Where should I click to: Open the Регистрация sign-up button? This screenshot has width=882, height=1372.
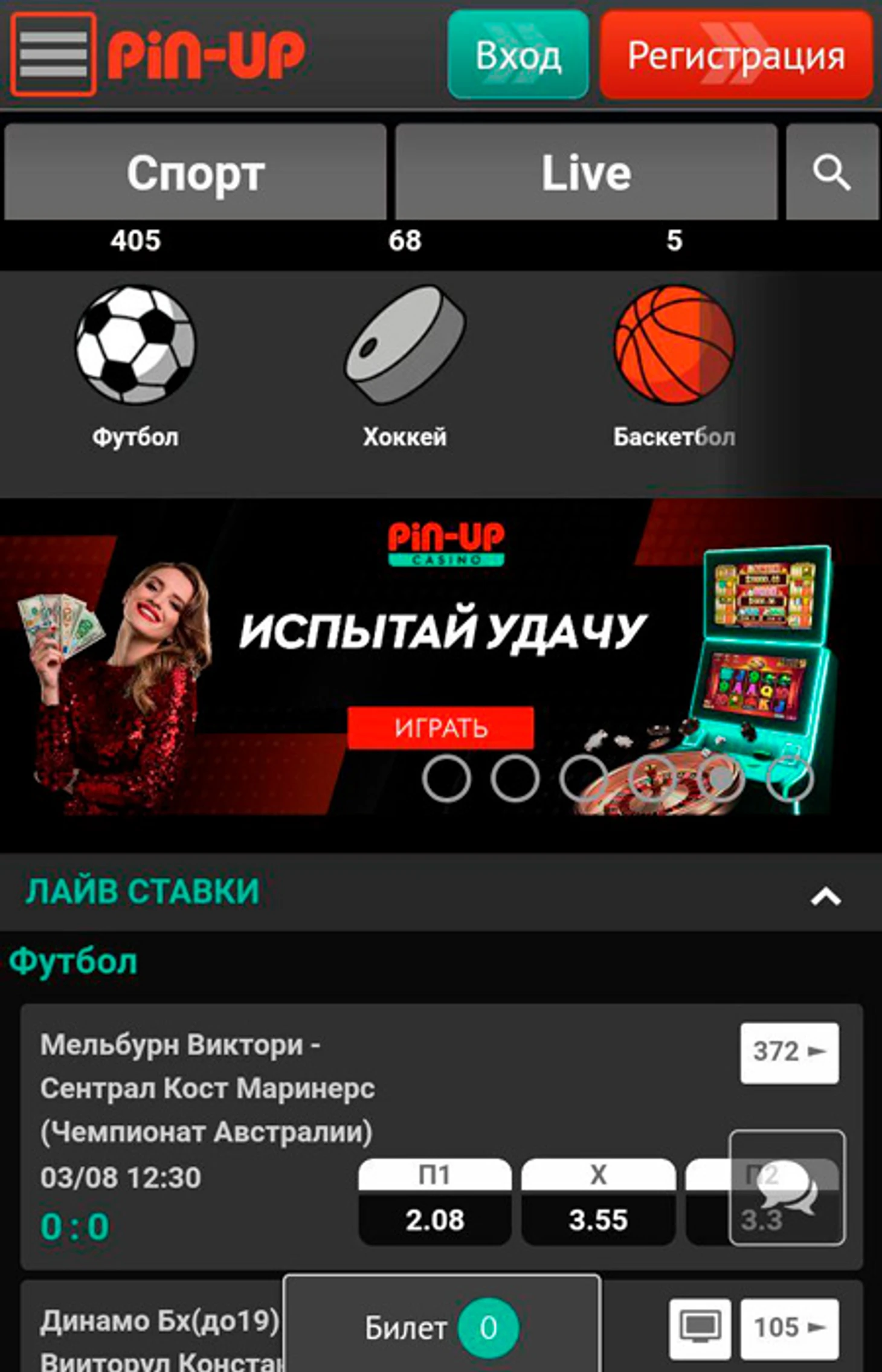pyautogui.click(x=736, y=56)
